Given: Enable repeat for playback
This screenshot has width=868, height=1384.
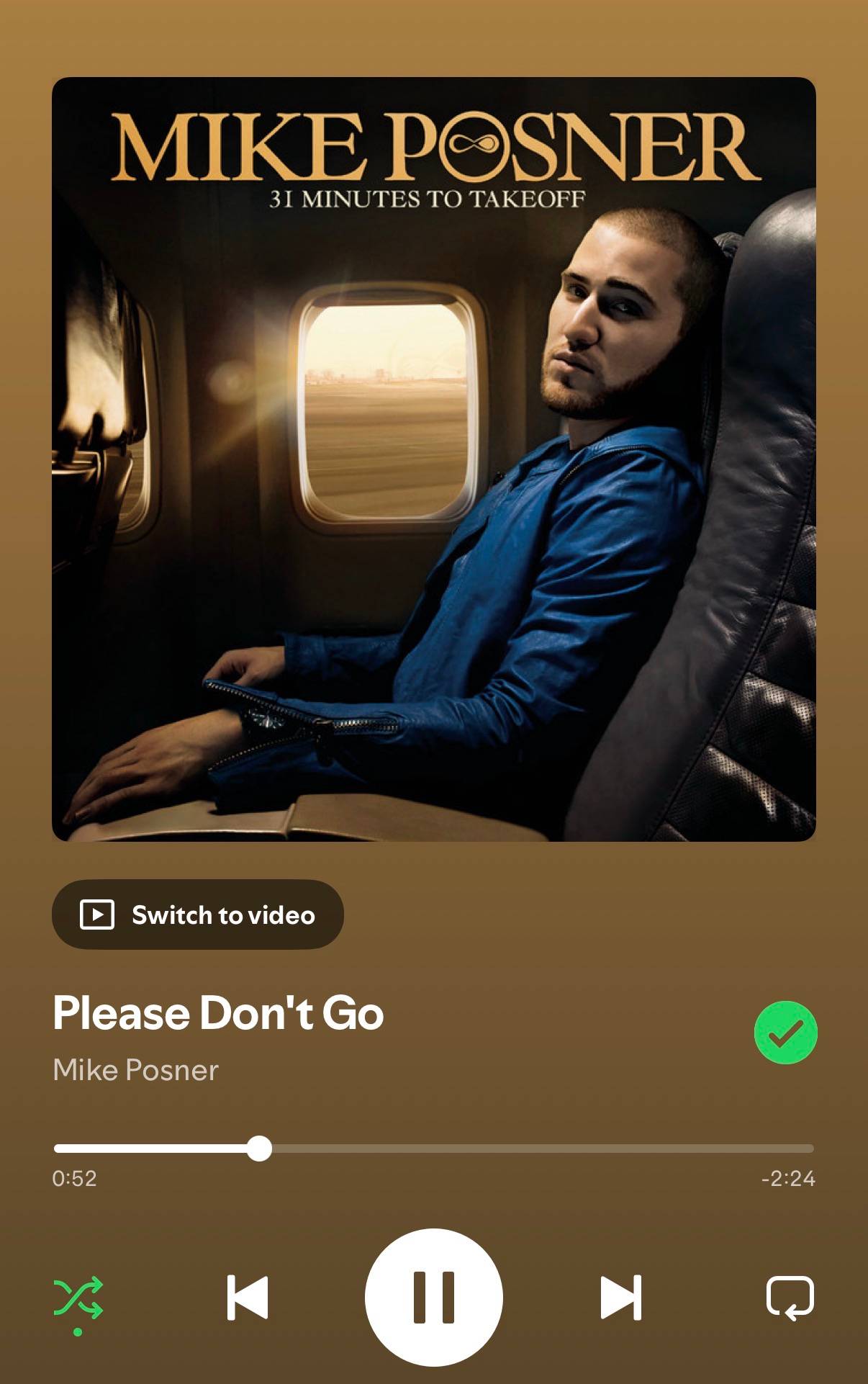Looking at the screenshot, I should point(790,1298).
